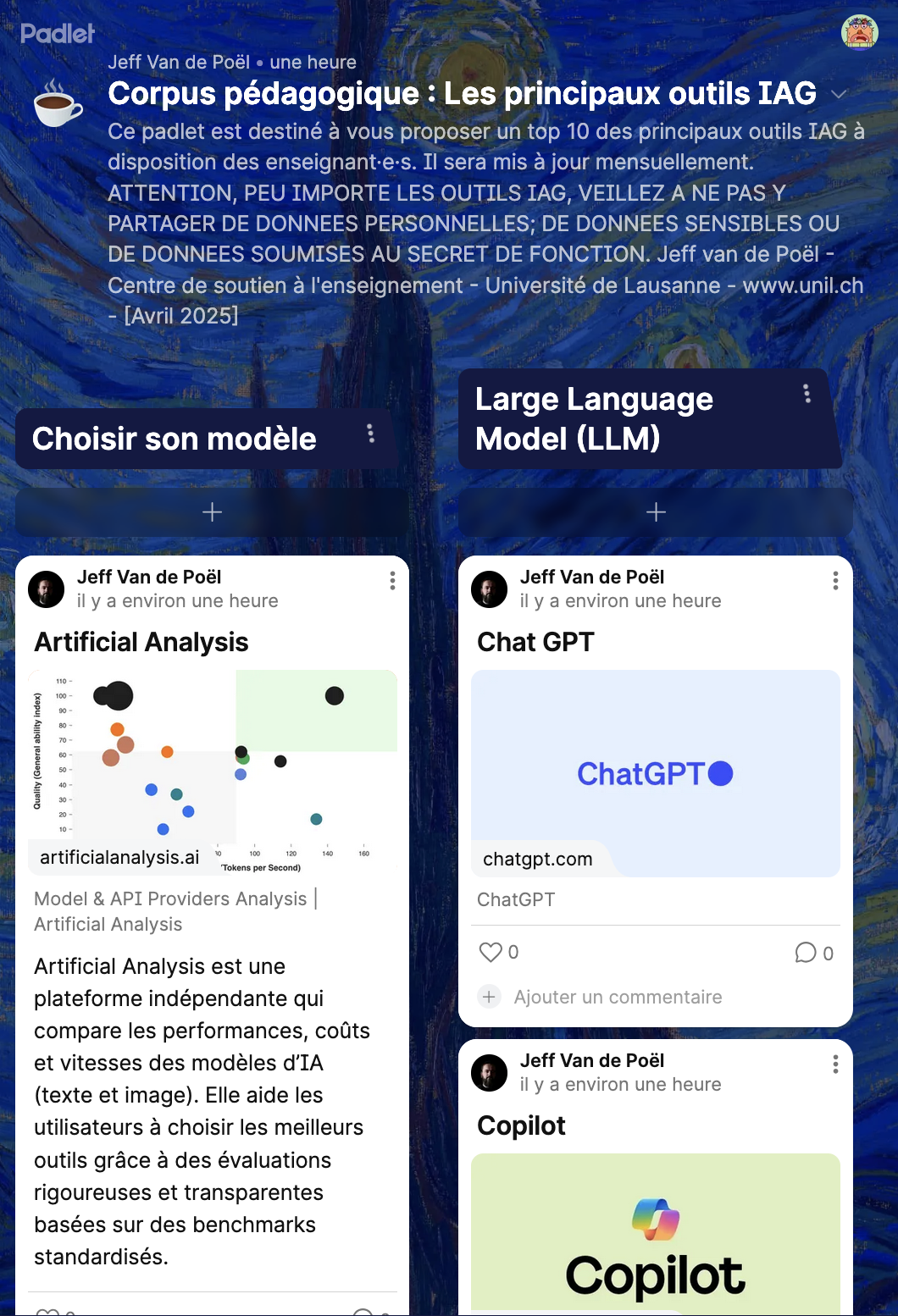Add a post under Choisir son modèle

[x=212, y=512]
